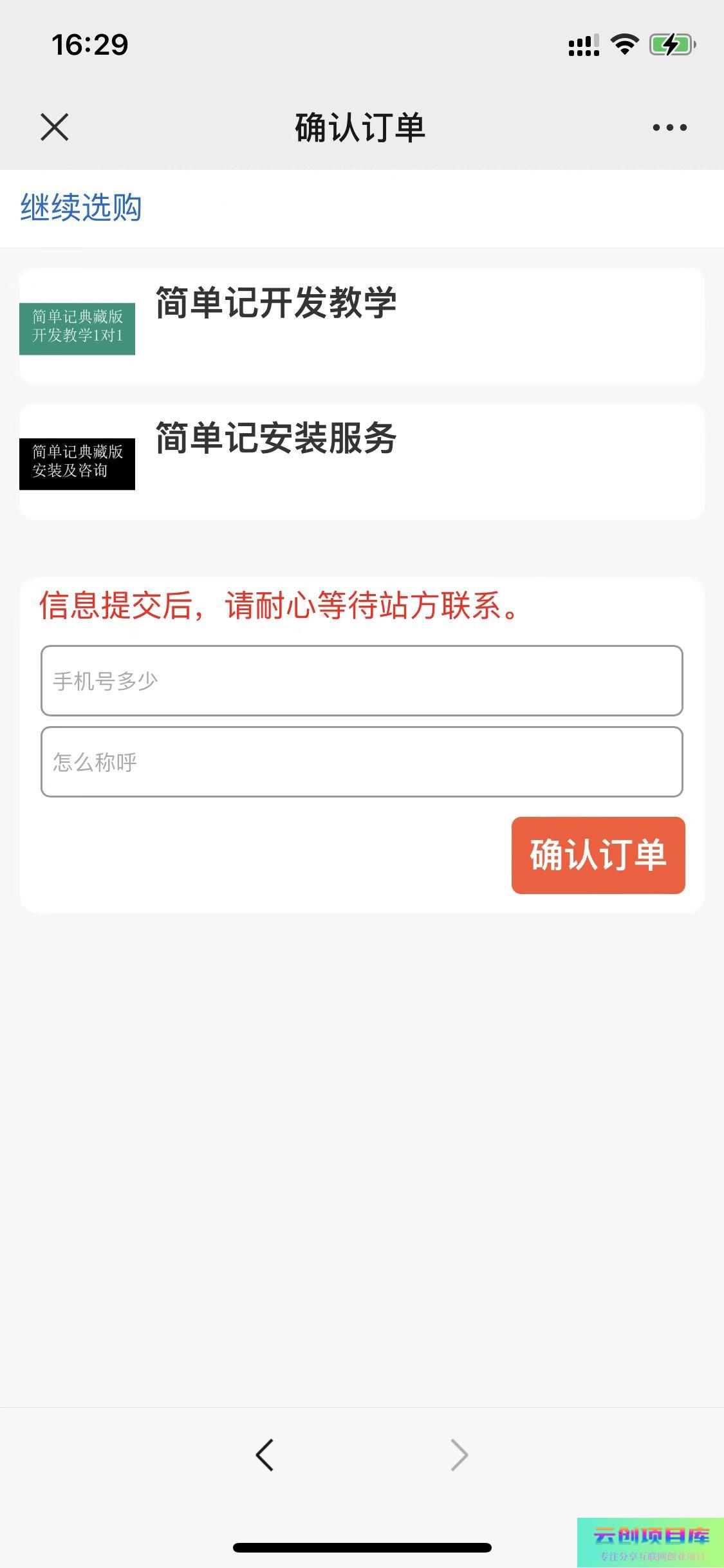724x1568 pixels.
Task: Select the 怎么称呼 name field
Action: coord(361,762)
